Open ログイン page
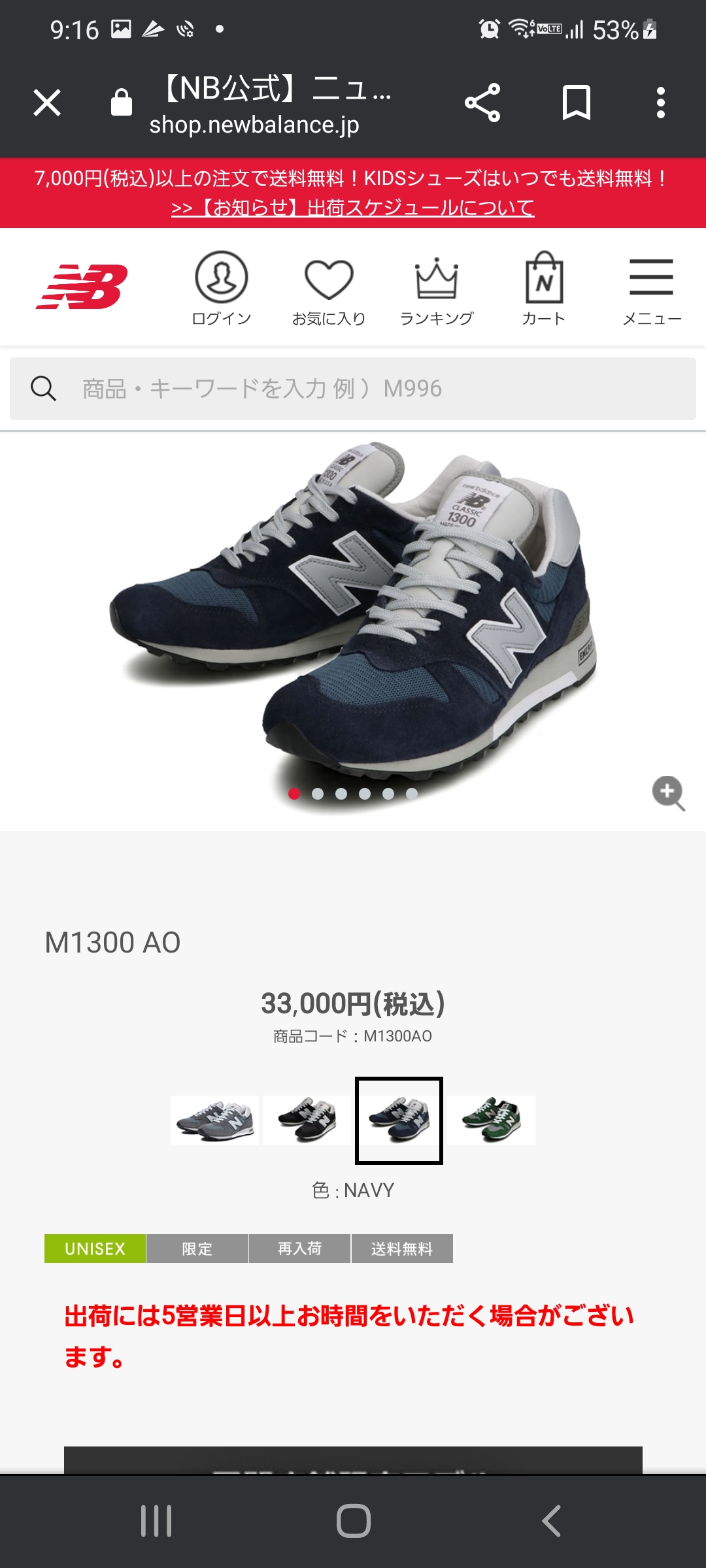Viewport: 706px width, 1568px height. coord(221,288)
